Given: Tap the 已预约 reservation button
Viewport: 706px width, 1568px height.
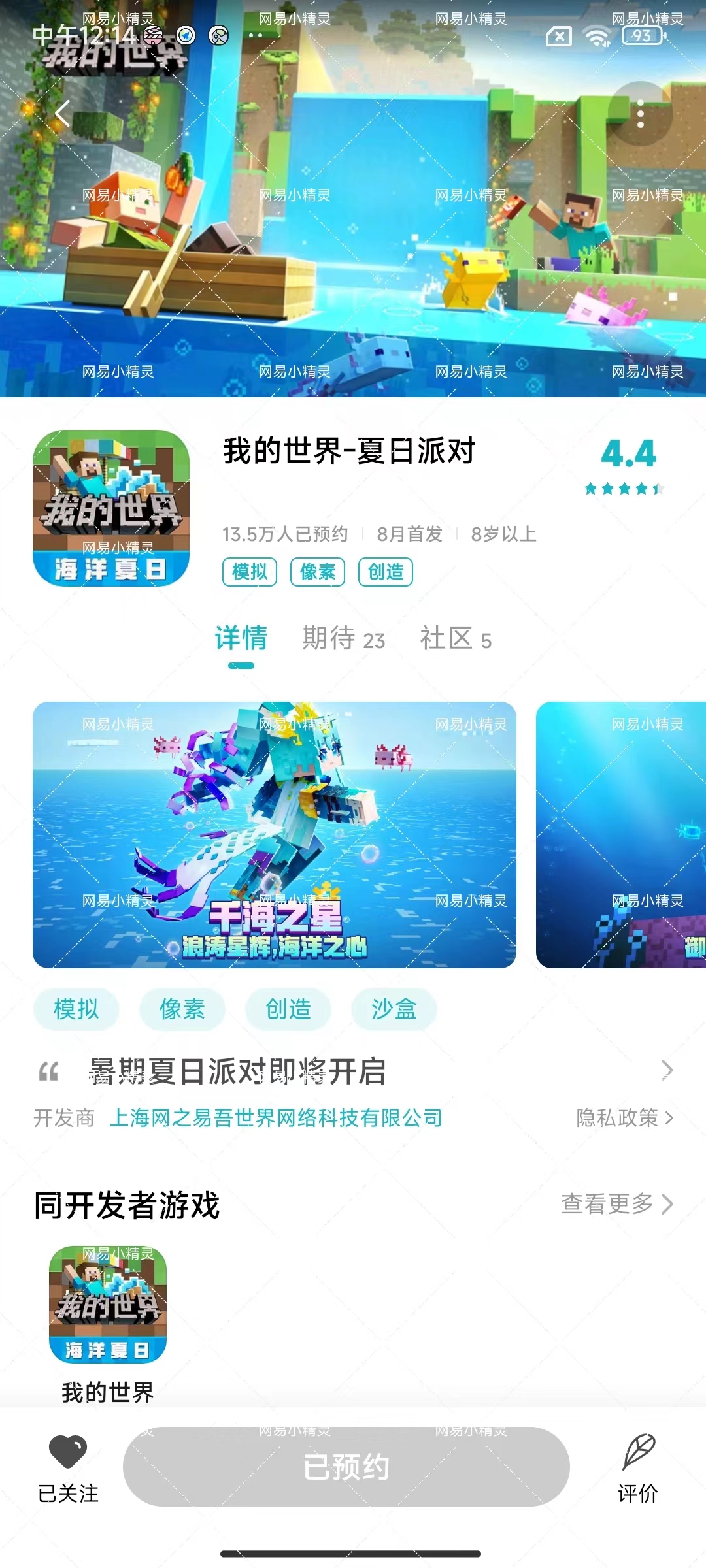Looking at the screenshot, I should click(346, 1467).
